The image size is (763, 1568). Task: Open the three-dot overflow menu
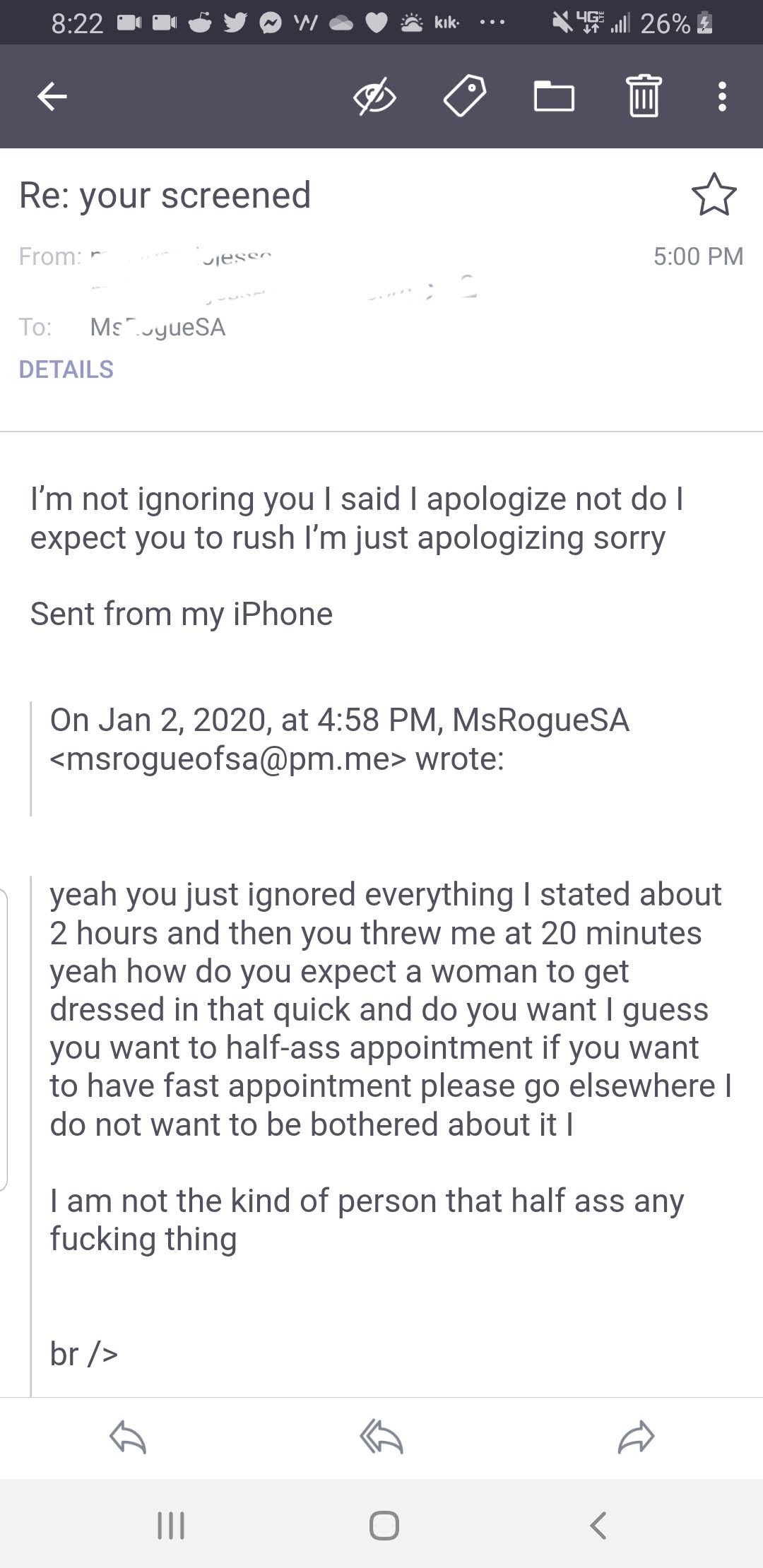(x=721, y=96)
